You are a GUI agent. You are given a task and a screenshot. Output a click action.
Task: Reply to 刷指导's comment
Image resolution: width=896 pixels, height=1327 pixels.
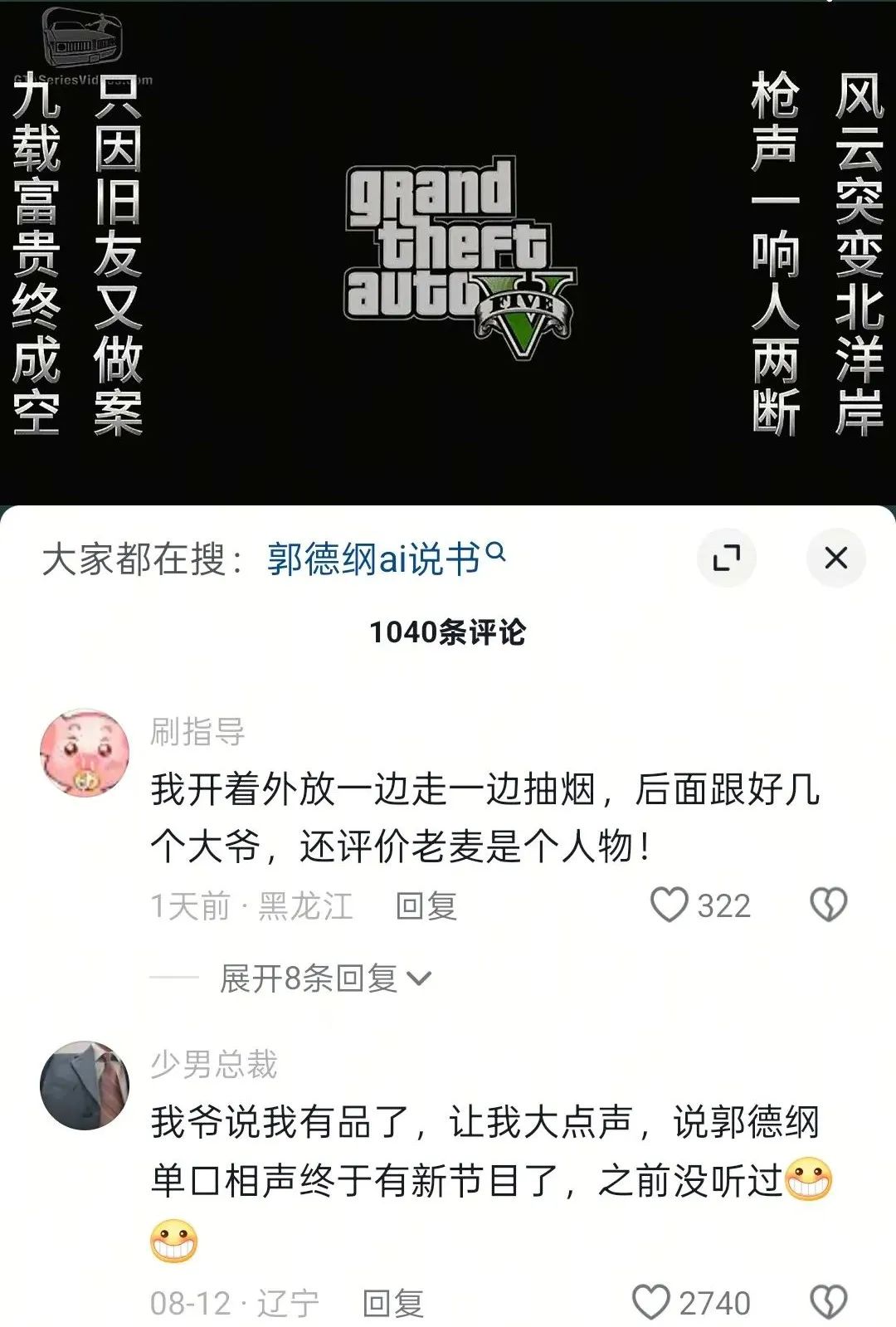click(426, 906)
